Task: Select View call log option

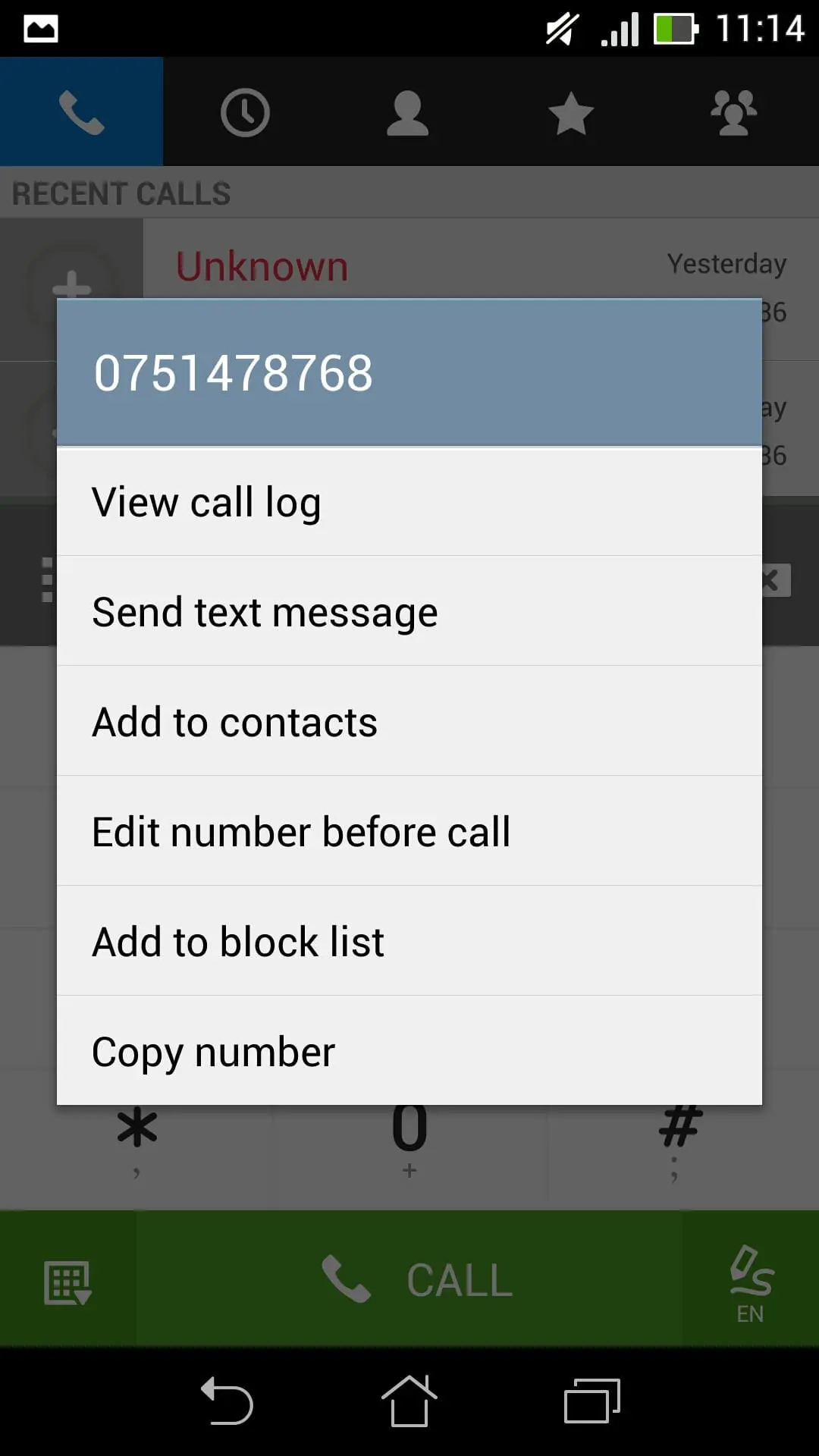Action: point(409,502)
